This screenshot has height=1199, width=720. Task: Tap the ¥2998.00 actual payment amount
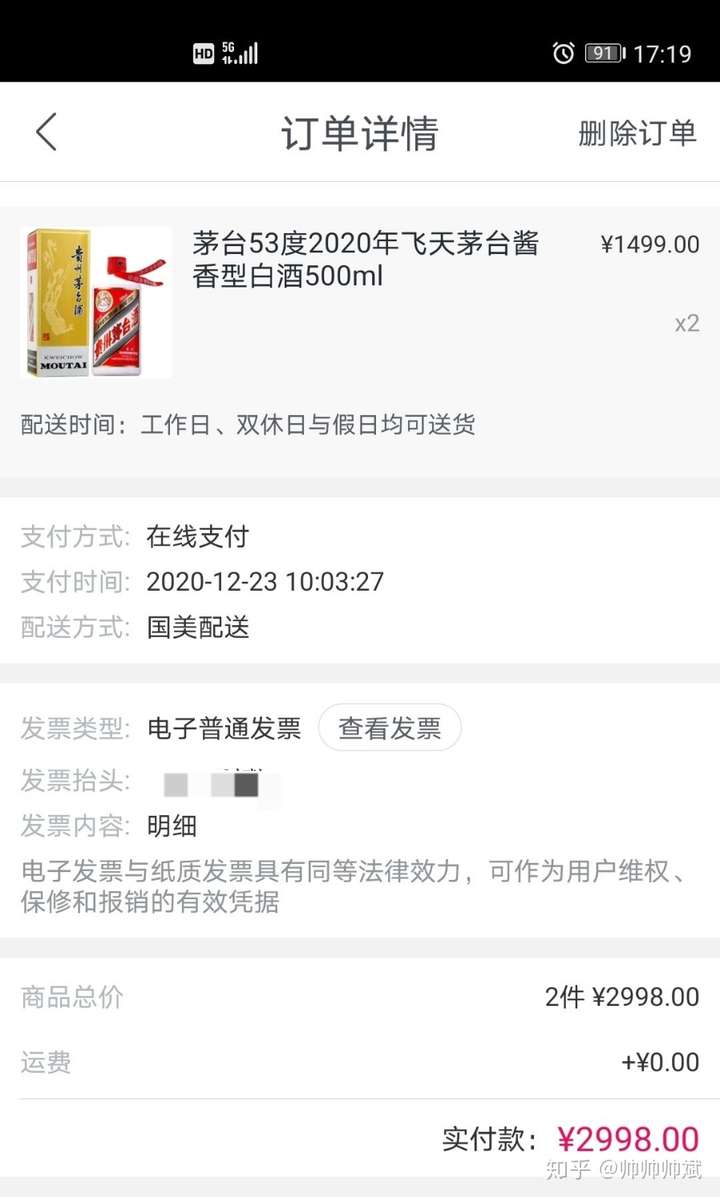pyautogui.click(x=628, y=1139)
